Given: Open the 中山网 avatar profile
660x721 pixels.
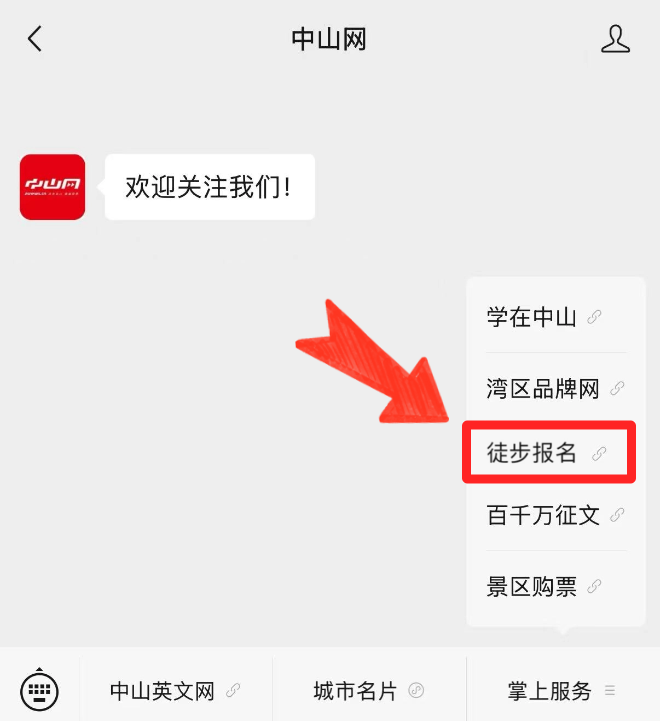Looking at the screenshot, I should (53, 187).
